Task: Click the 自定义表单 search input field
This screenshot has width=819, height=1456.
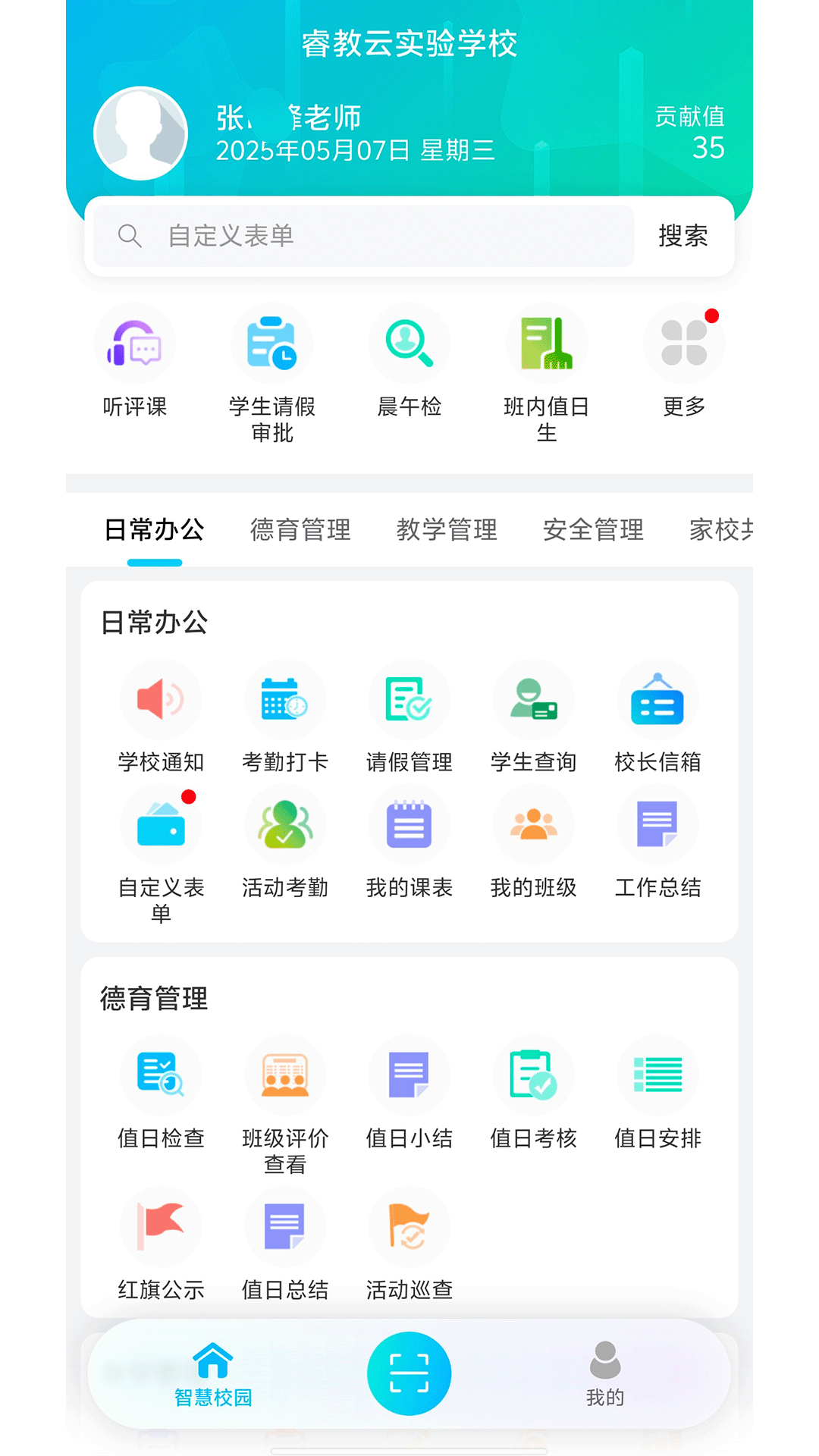Action: click(x=364, y=236)
